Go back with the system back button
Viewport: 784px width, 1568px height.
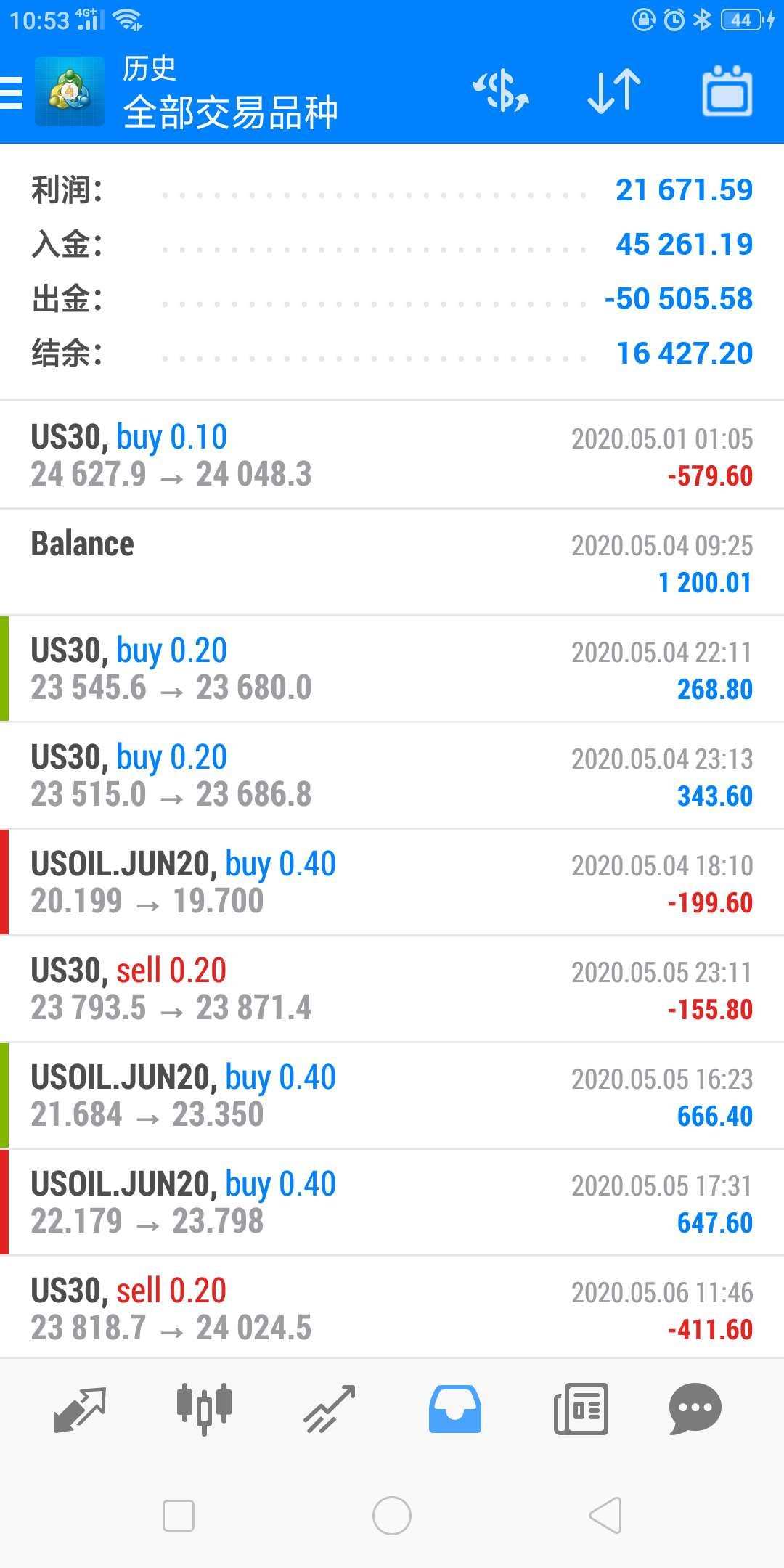point(605,1516)
